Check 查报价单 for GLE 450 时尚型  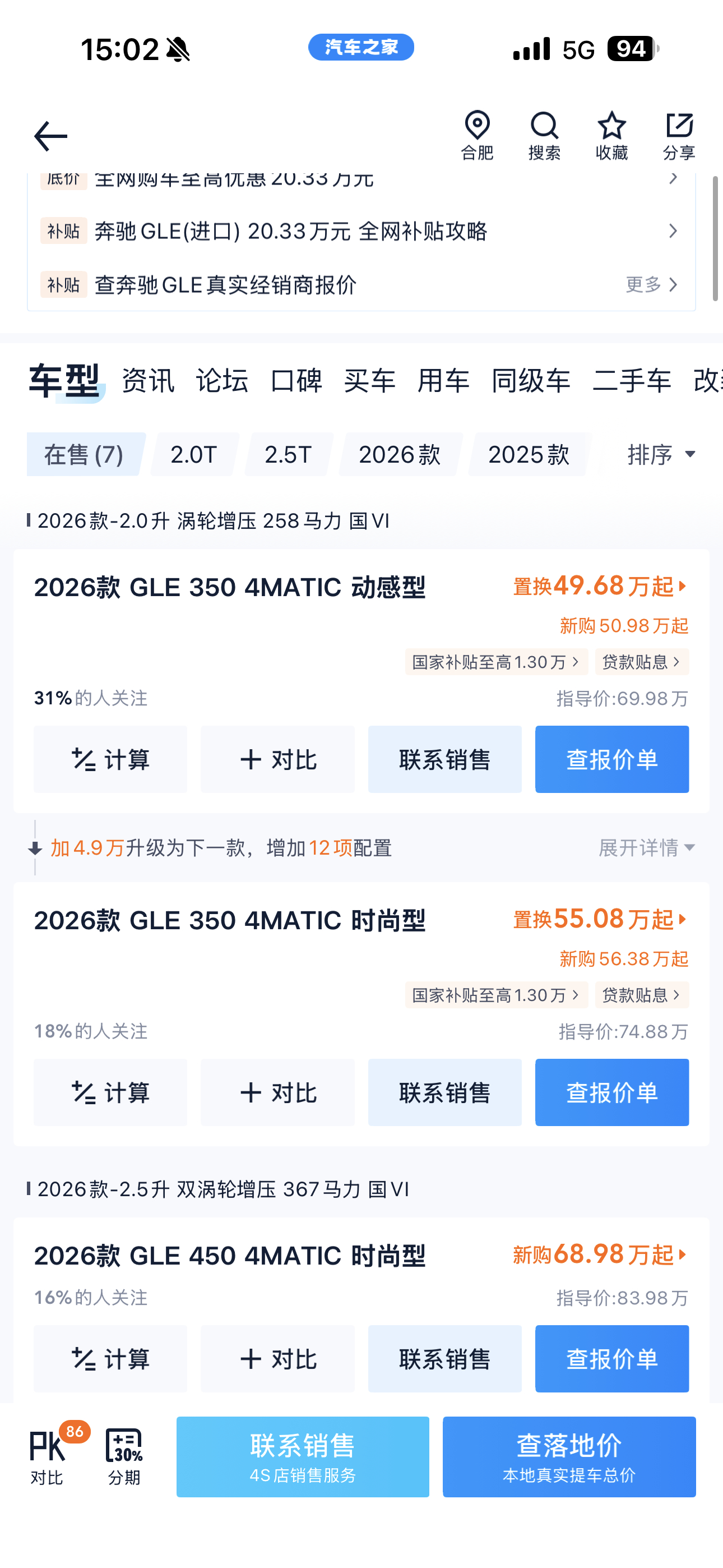(611, 1359)
